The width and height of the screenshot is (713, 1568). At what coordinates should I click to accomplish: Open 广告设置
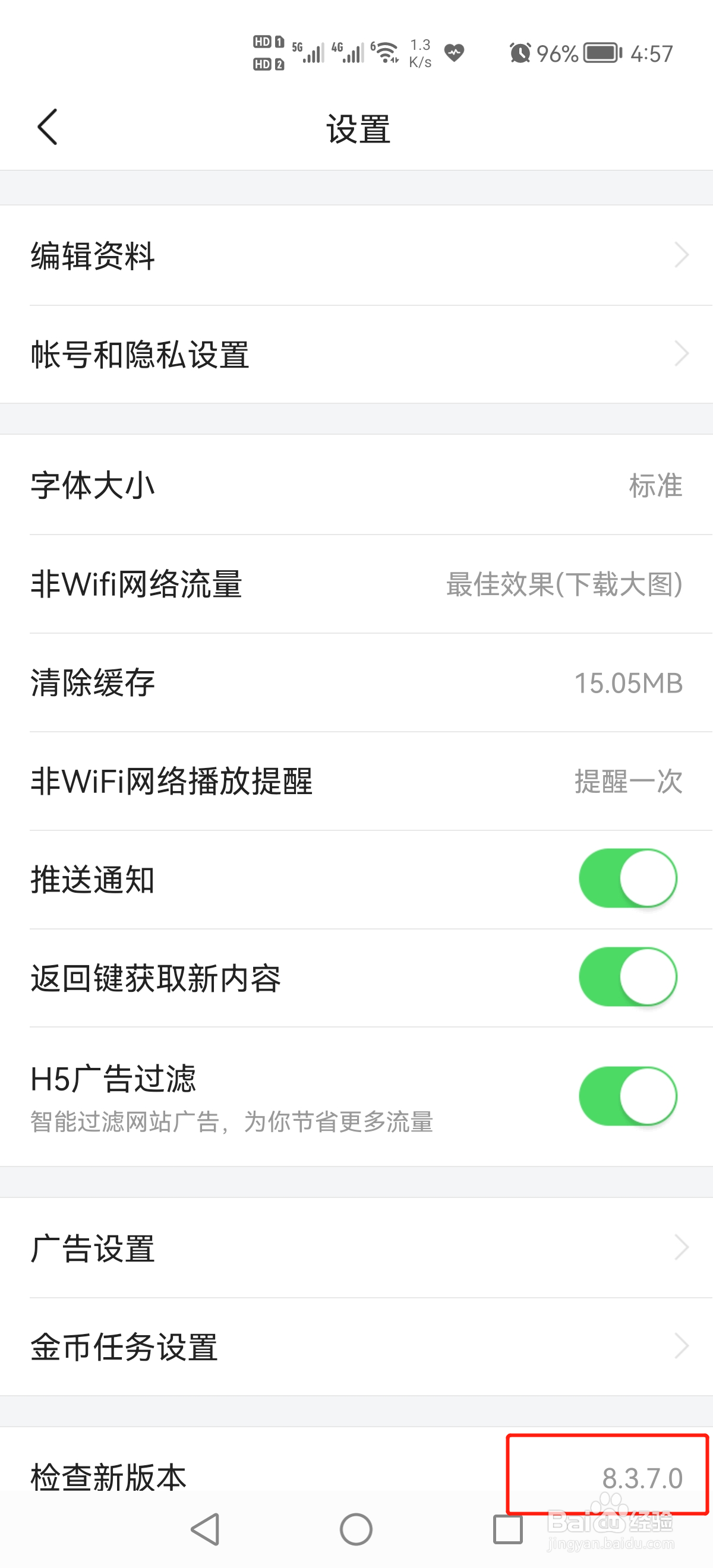pyautogui.click(x=356, y=1248)
